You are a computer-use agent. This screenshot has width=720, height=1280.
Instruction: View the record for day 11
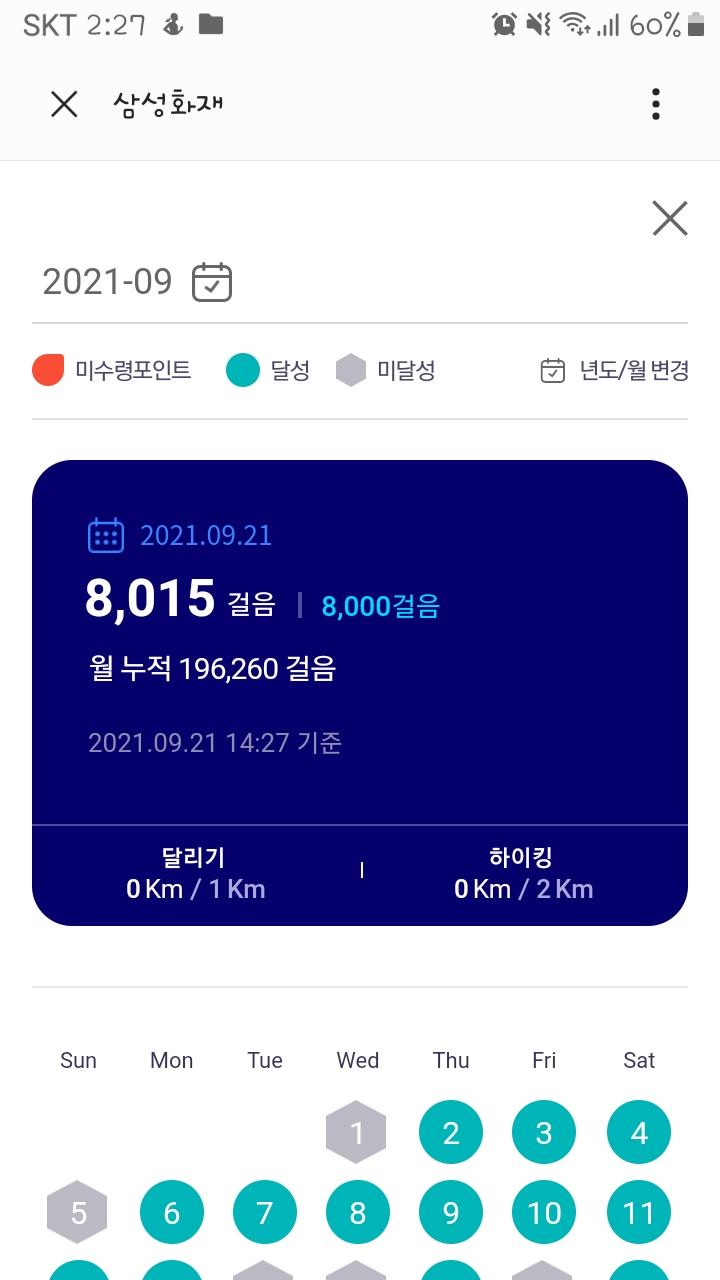639,1213
